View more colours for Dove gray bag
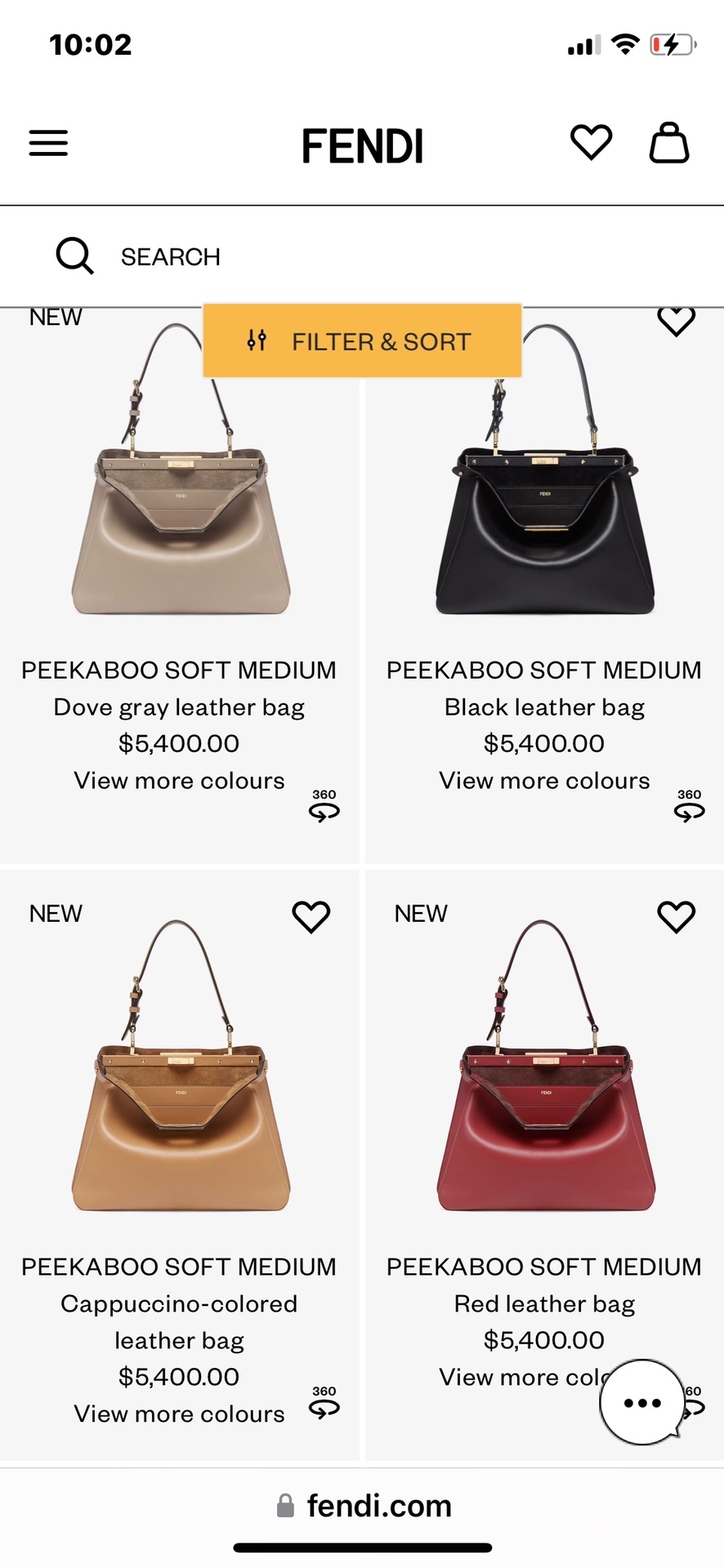Screen dimensions: 724x1568 179,781
